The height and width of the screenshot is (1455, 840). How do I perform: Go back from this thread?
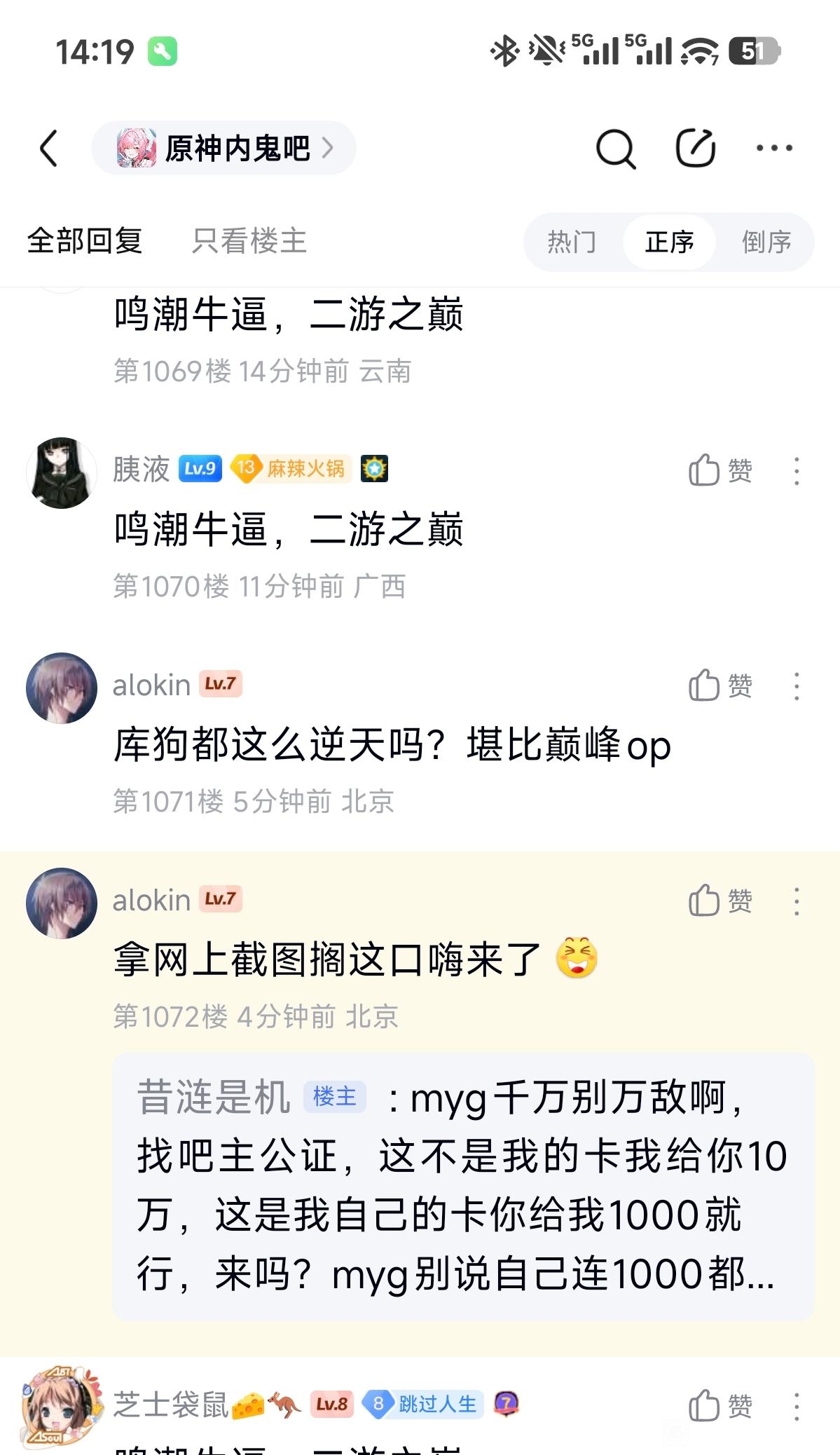tap(48, 148)
